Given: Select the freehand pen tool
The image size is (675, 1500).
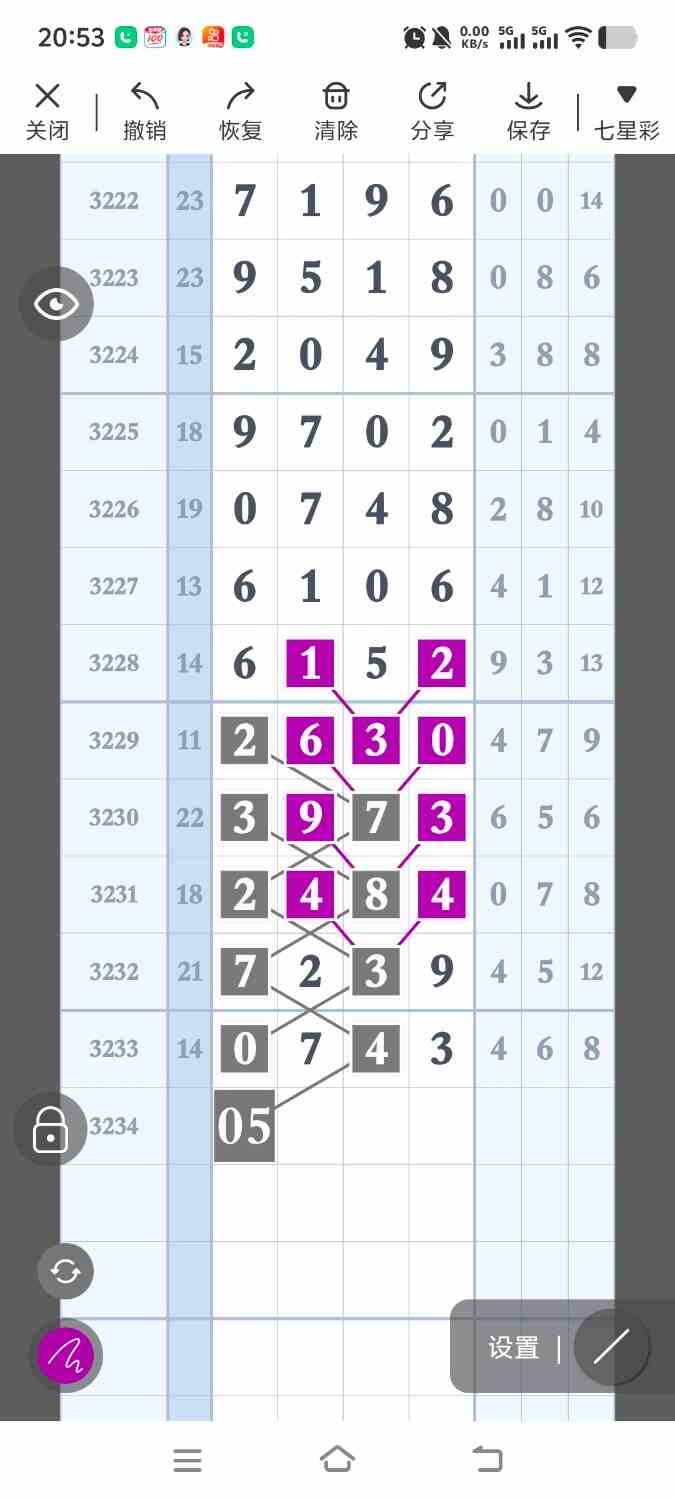Looking at the screenshot, I should point(66,1355).
